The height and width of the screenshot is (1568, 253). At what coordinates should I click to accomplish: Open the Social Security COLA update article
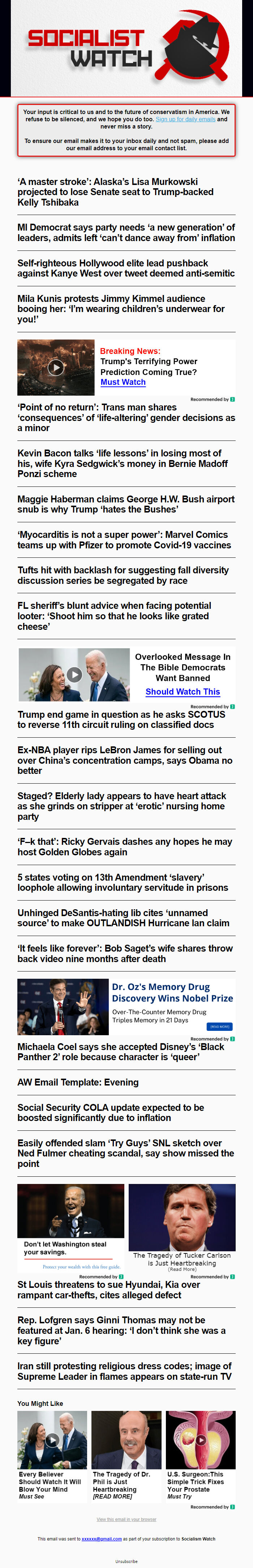point(111,1113)
